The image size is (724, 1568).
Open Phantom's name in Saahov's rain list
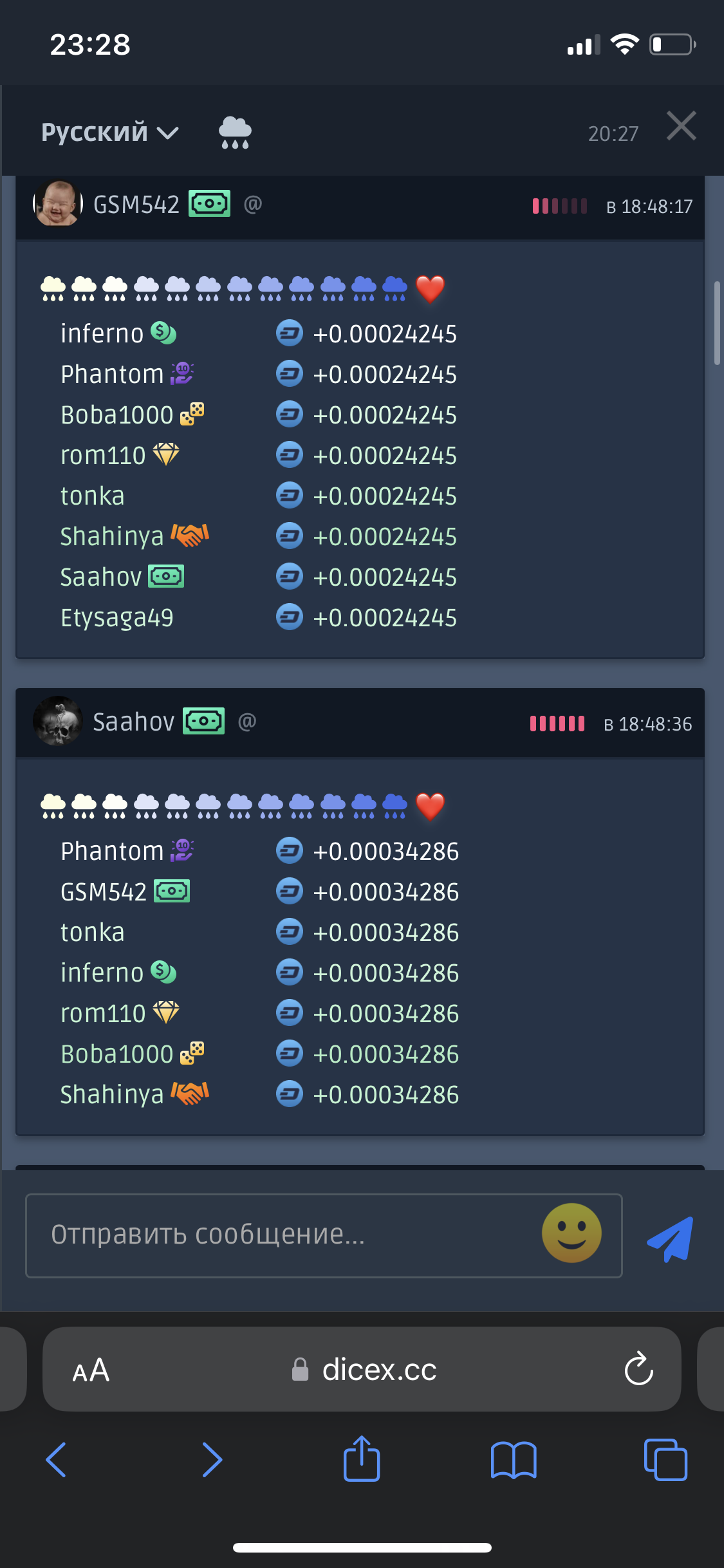point(112,852)
